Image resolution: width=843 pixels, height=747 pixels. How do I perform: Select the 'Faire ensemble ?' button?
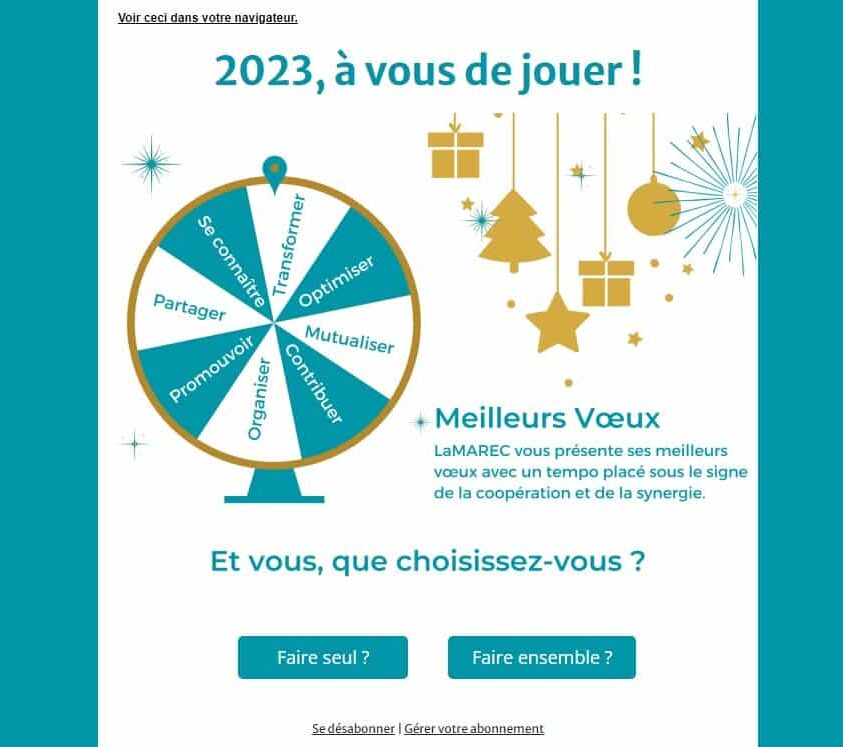coord(541,657)
